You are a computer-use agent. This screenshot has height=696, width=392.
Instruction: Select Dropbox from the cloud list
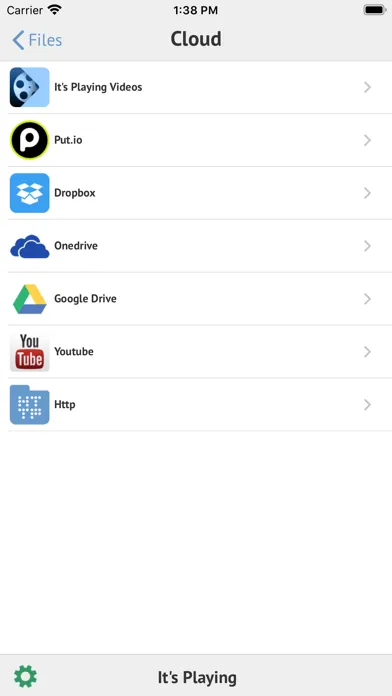[196, 193]
